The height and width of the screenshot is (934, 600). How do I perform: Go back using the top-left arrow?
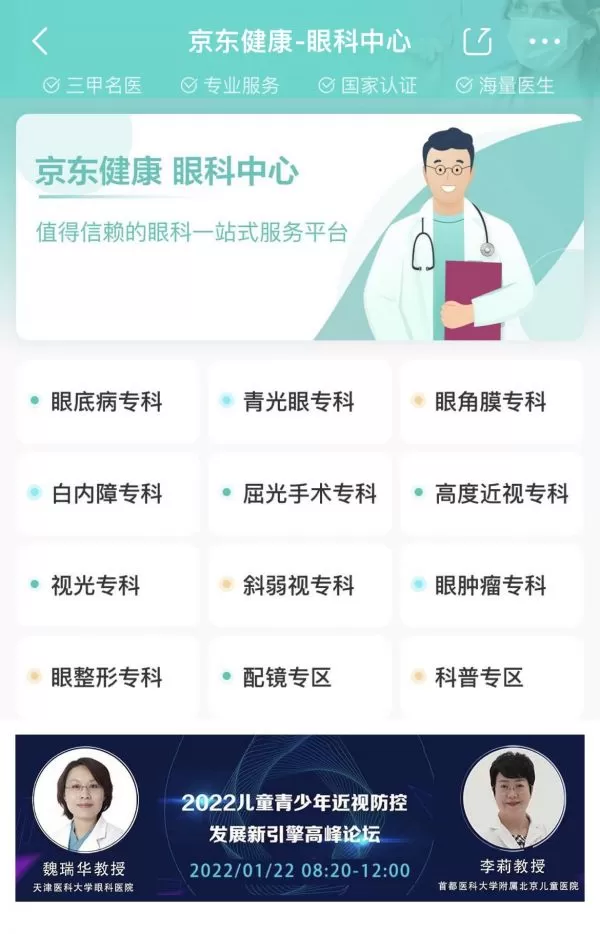click(40, 42)
